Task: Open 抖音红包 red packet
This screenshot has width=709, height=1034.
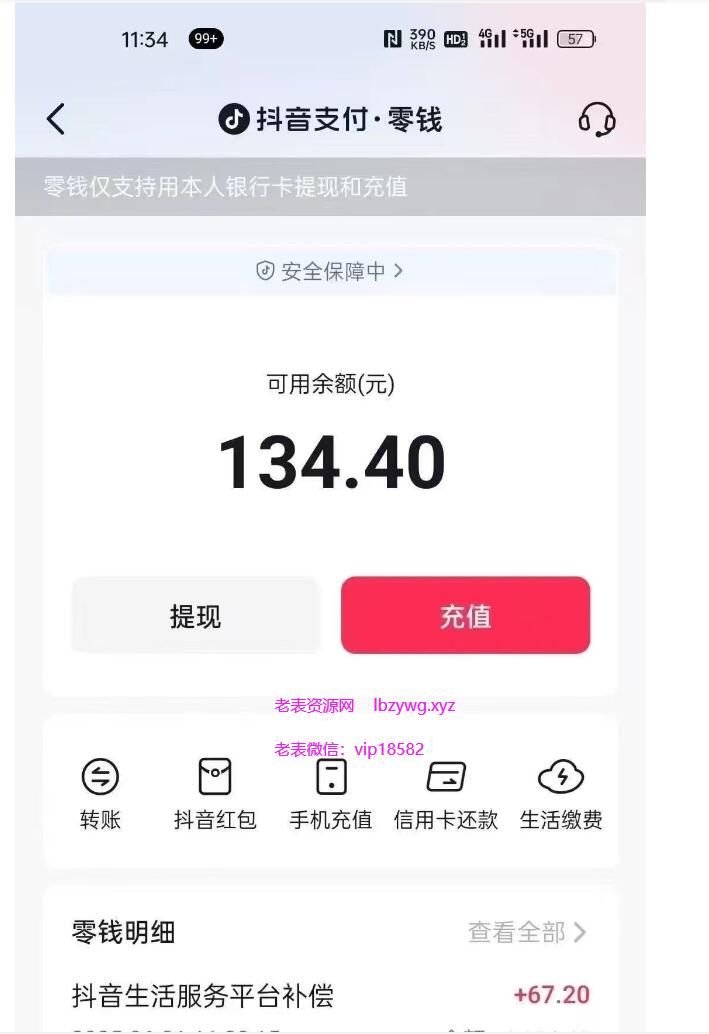Action: (x=215, y=794)
